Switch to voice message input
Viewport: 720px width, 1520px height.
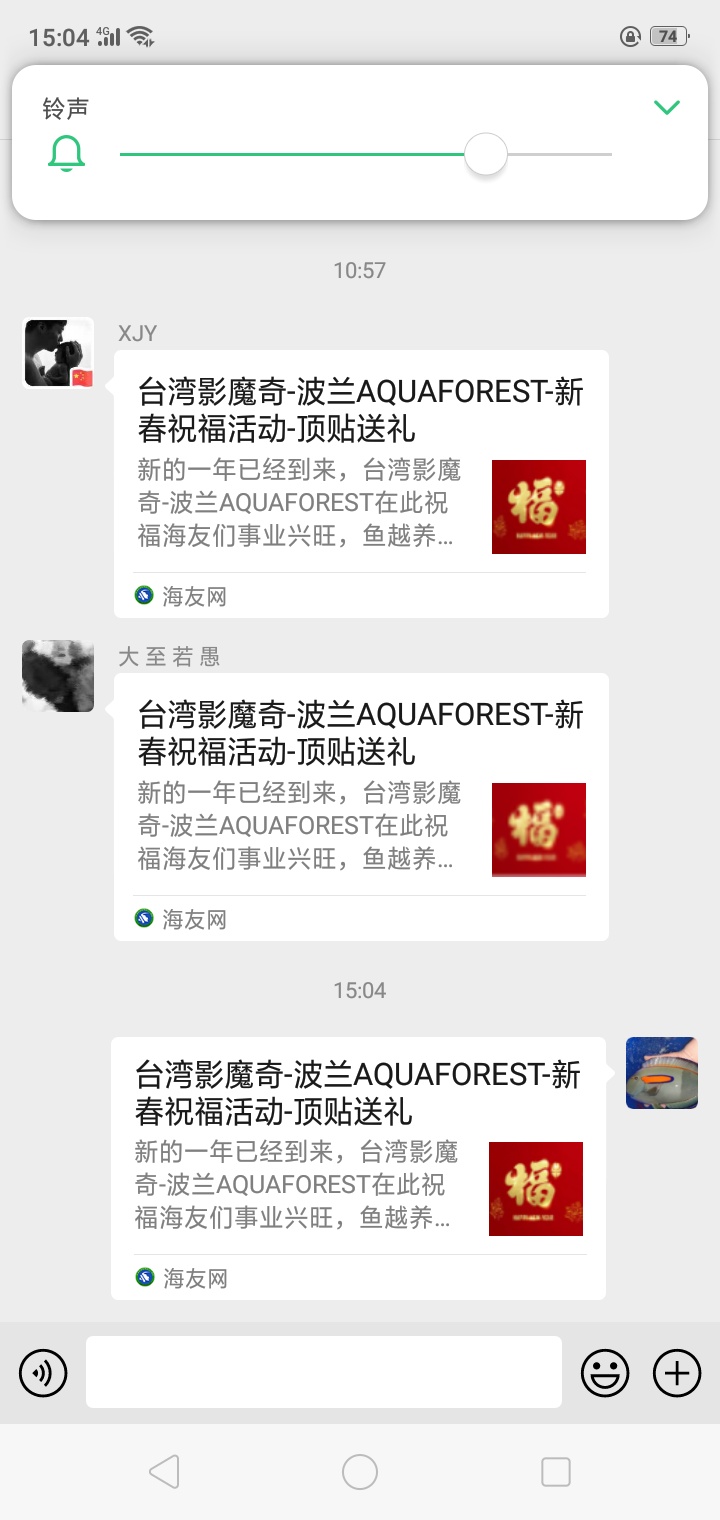[43, 1373]
